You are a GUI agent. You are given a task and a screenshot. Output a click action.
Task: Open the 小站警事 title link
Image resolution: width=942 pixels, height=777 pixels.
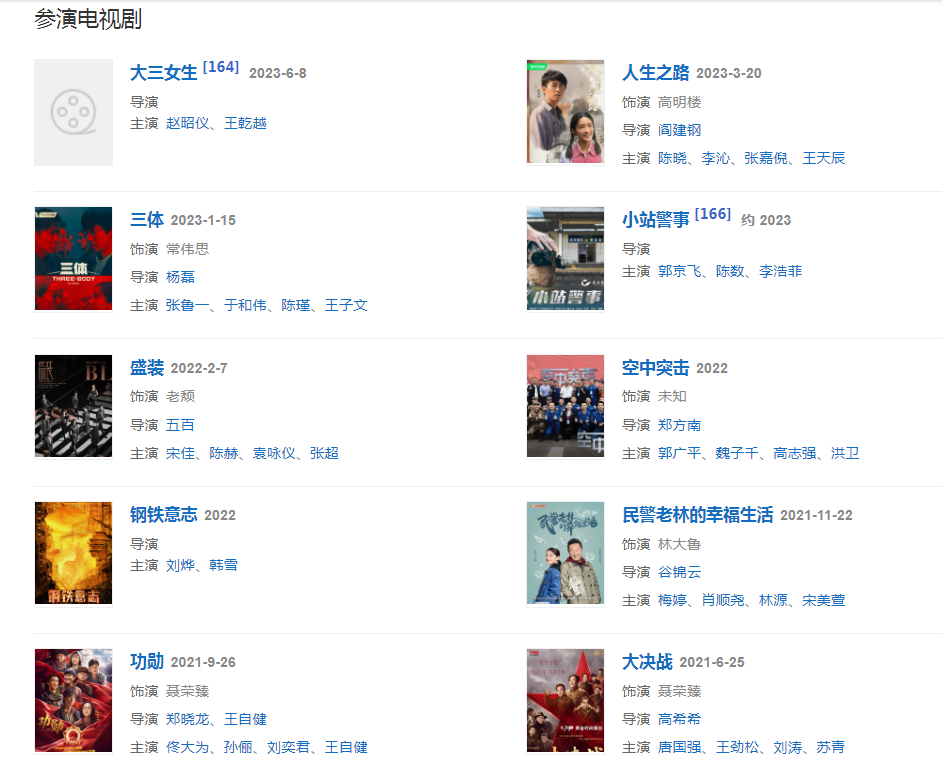[656, 220]
